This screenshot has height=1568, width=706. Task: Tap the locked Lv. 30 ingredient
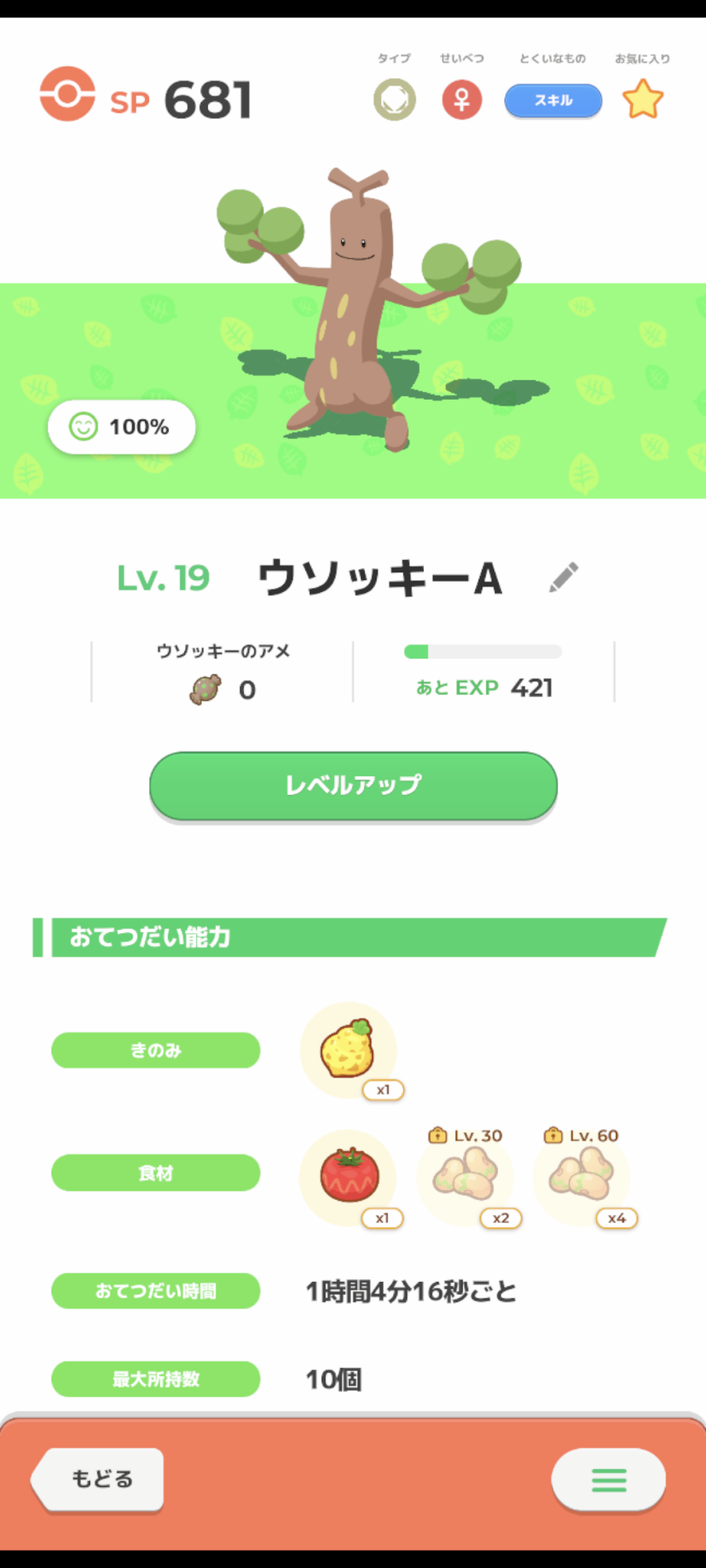(465, 1177)
